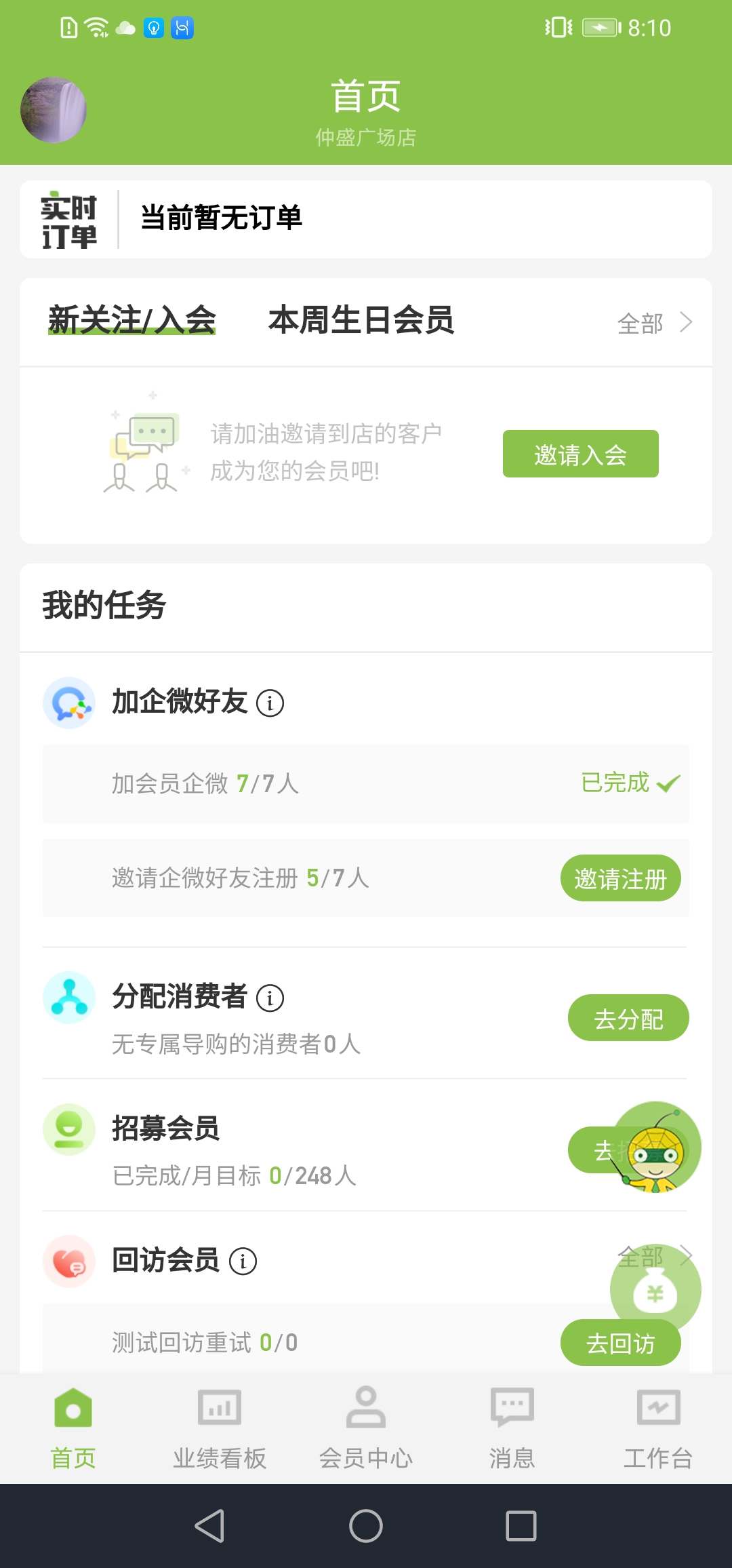This screenshot has width=732, height=1568.
Task: Click the 招募会员 member recruitment icon
Action: [x=68, y=1130]
